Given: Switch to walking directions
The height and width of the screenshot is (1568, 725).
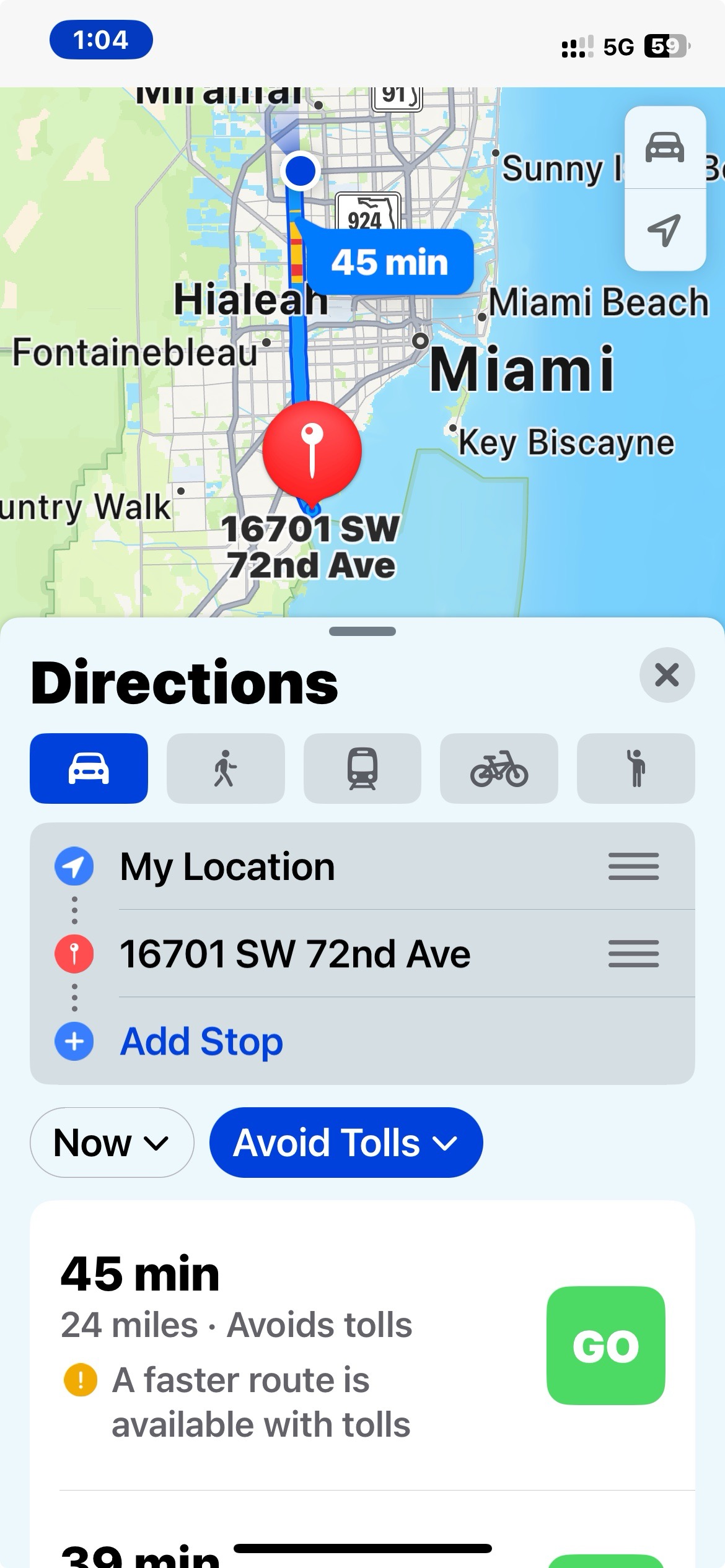Looking at the screenshot, I should pyautogui.click(x=226, y=768).
